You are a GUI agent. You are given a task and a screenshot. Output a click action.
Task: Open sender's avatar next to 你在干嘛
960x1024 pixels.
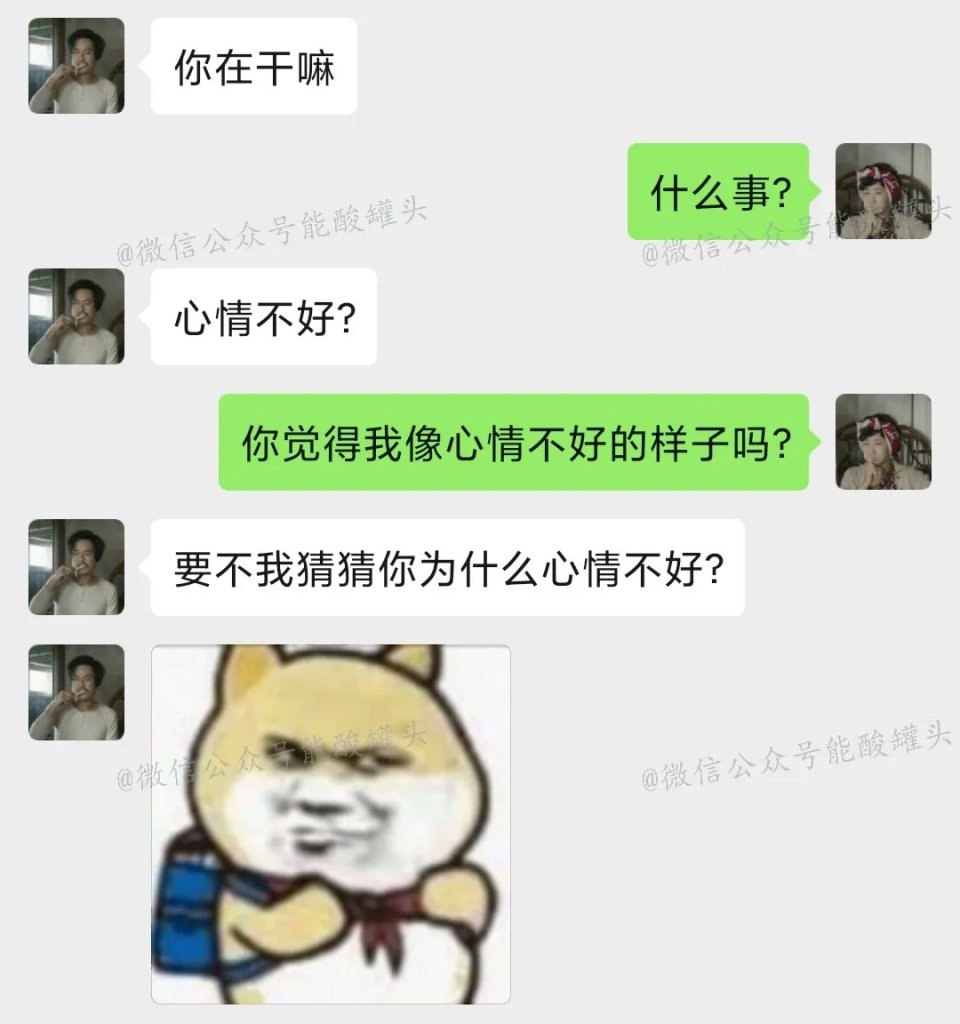pos(76,65)
